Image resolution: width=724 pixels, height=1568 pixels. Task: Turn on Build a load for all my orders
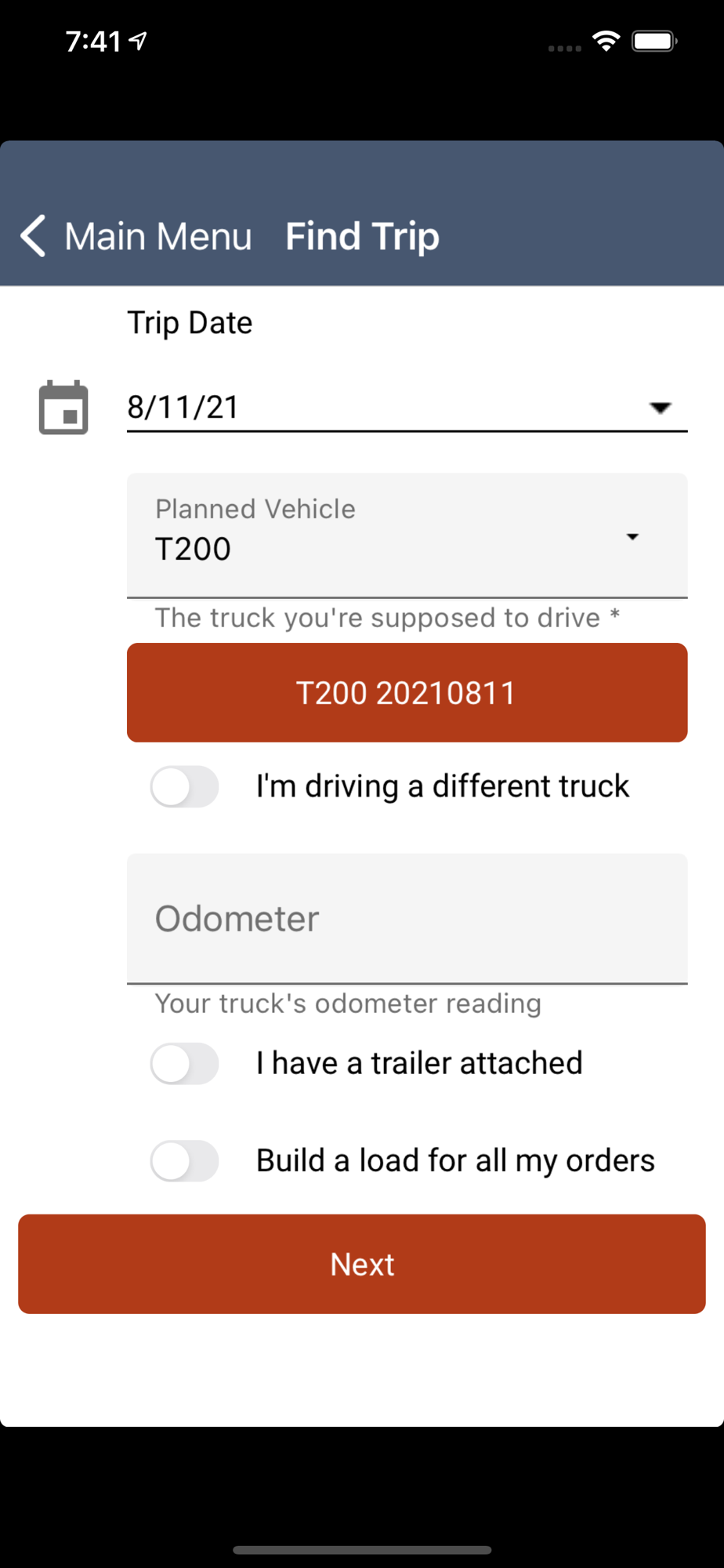tap(184, 1161)
